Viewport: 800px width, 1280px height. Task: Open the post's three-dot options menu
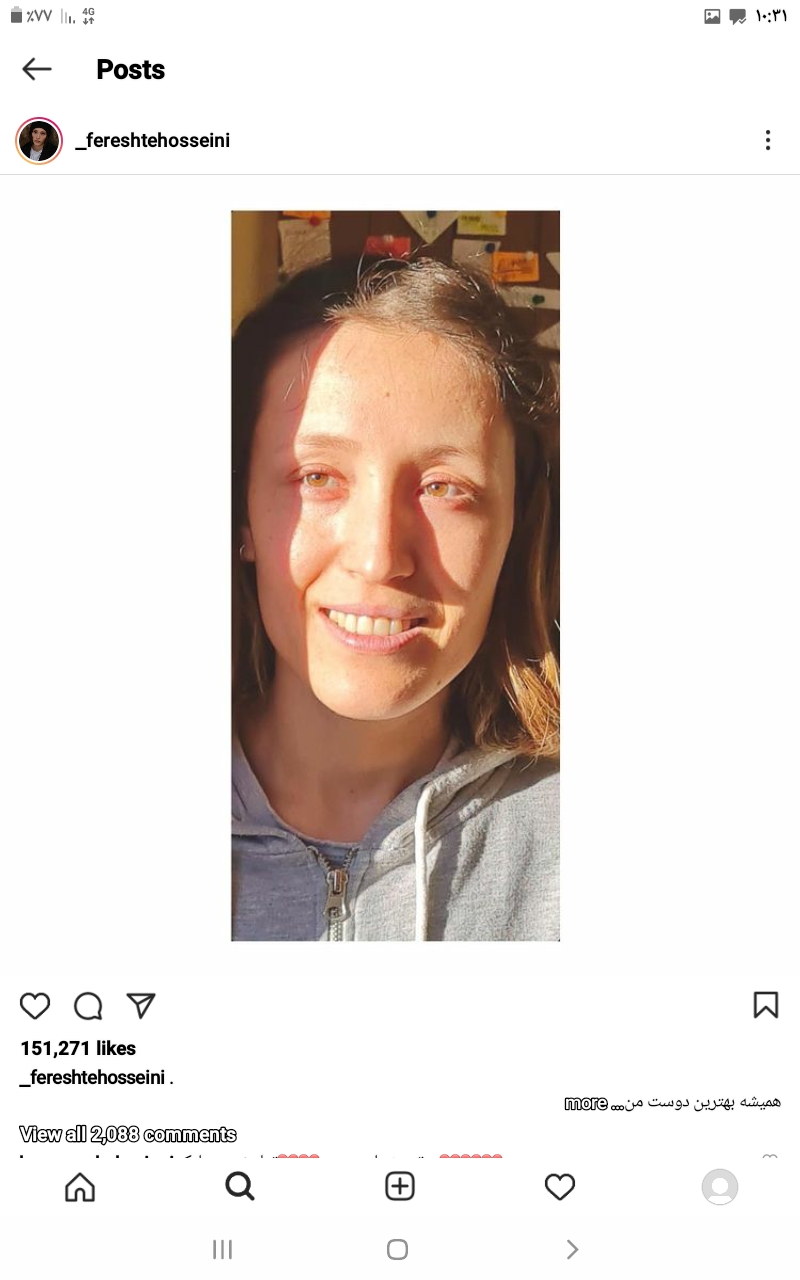(767, 141)
